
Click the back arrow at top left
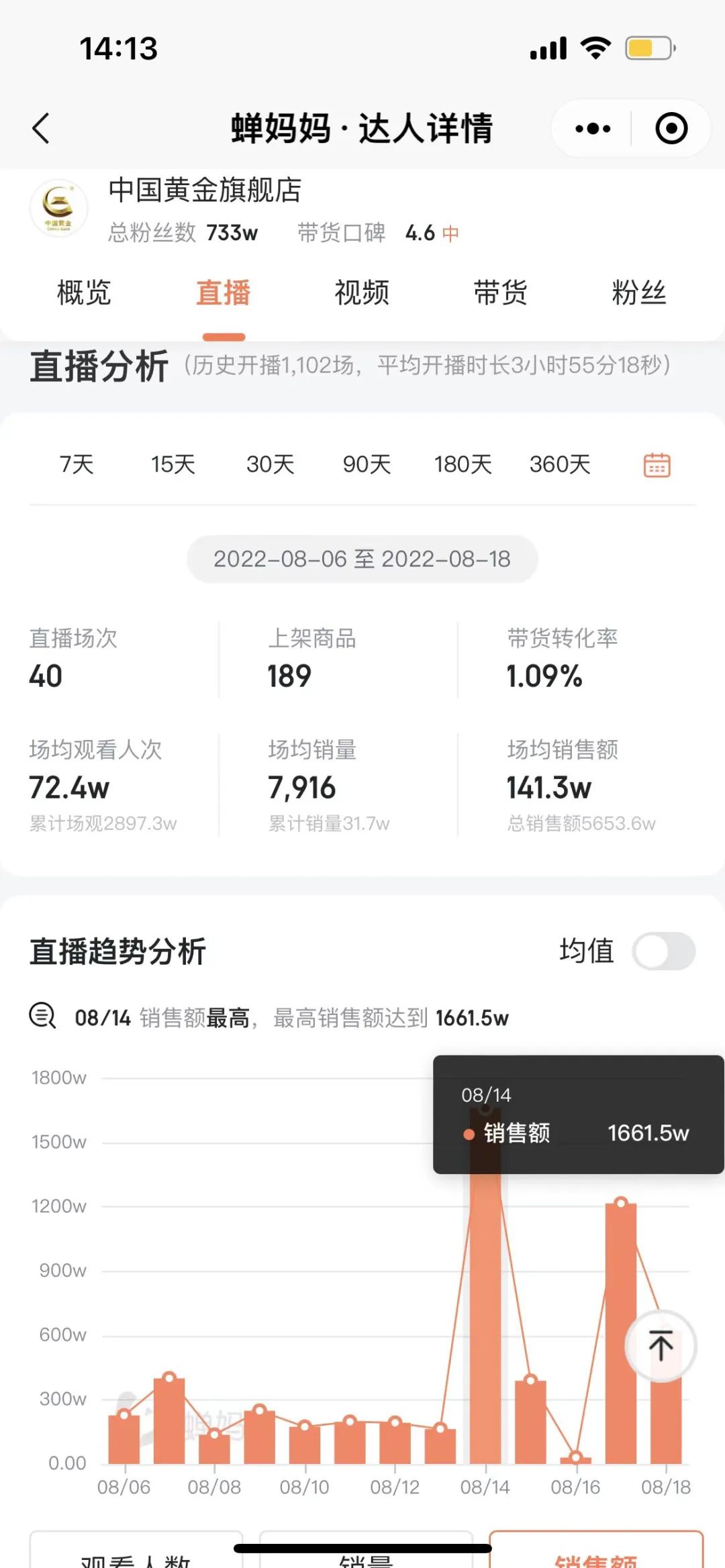(x=42, y=128)
